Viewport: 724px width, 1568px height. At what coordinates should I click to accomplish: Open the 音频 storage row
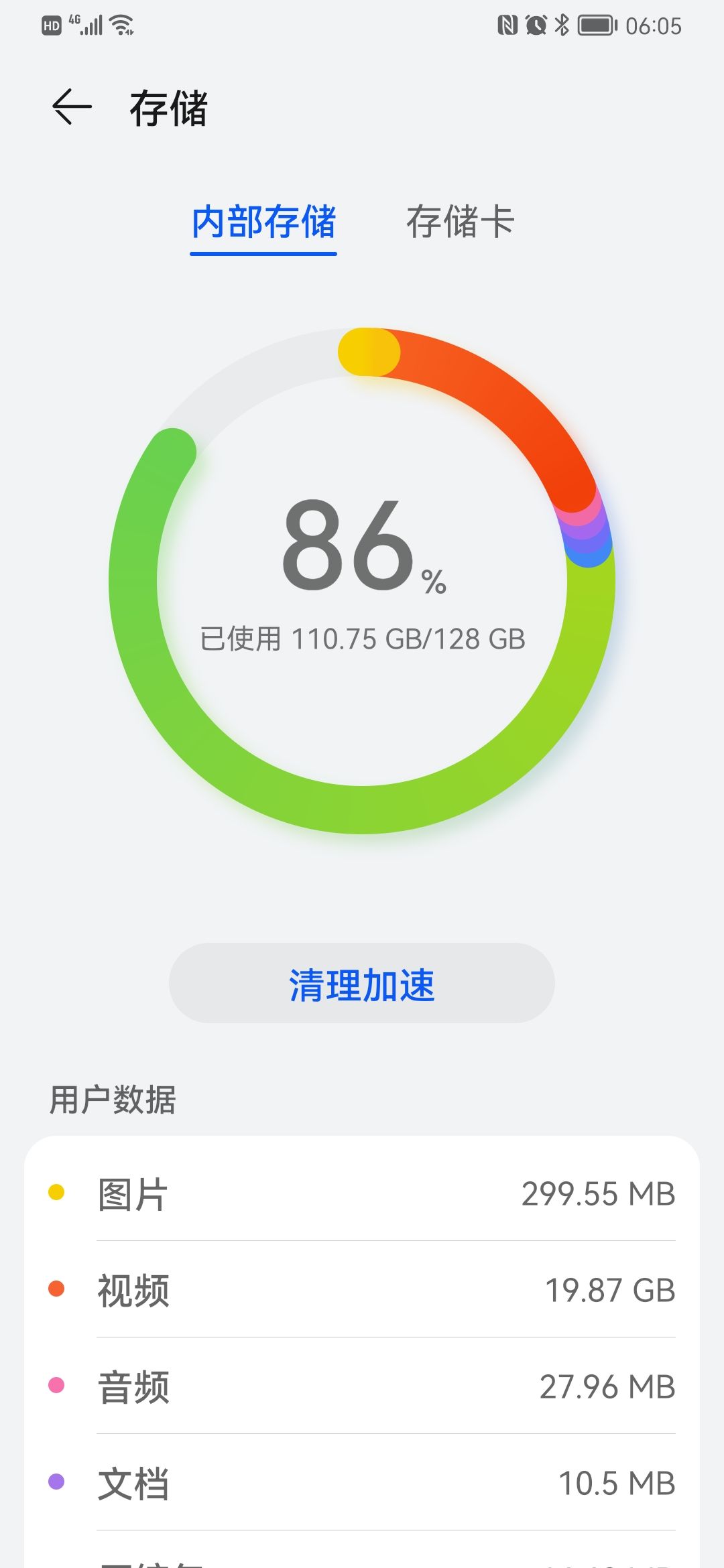(362, 1386)
